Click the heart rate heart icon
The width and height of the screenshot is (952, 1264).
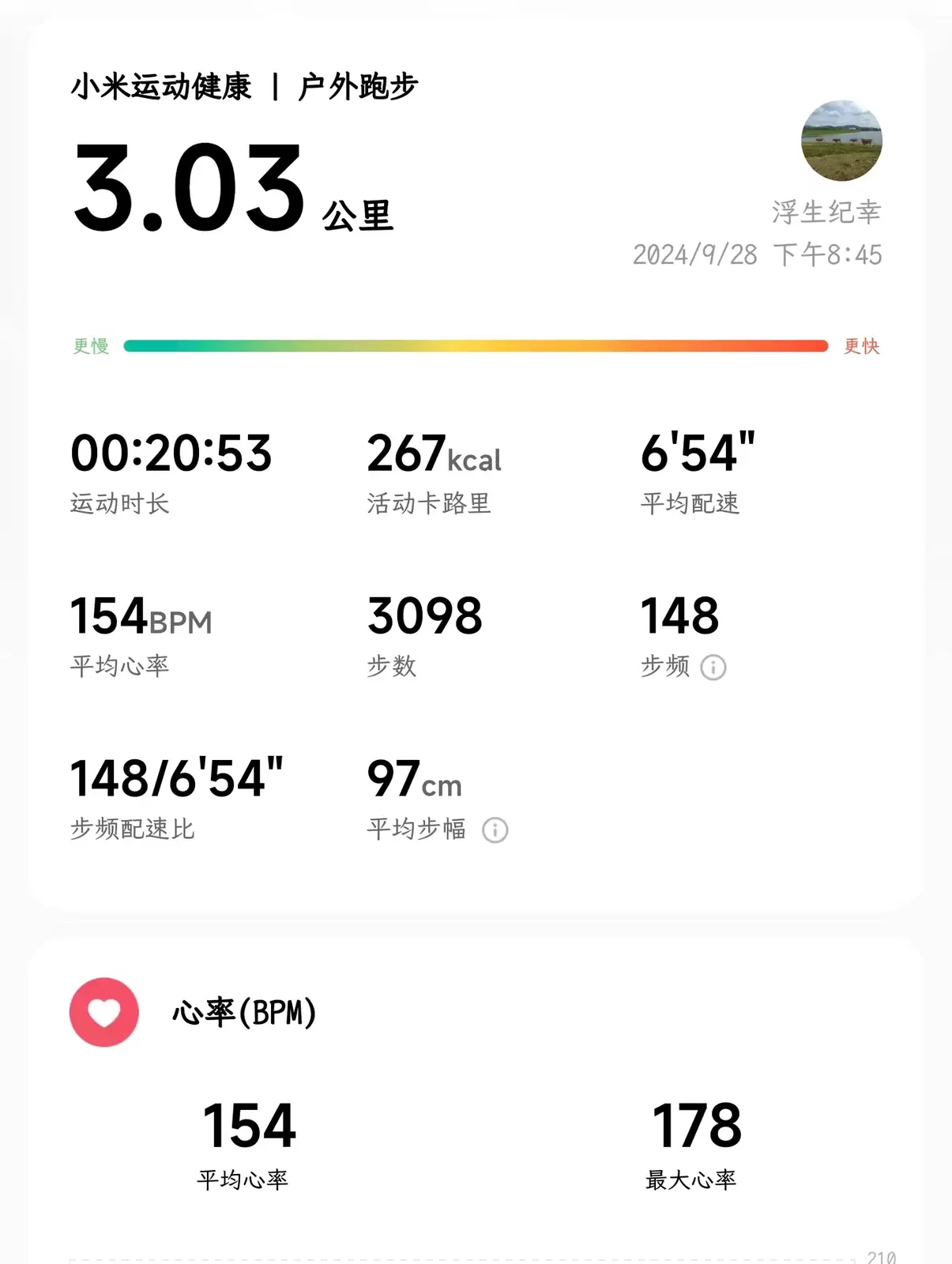[103, 1012]
